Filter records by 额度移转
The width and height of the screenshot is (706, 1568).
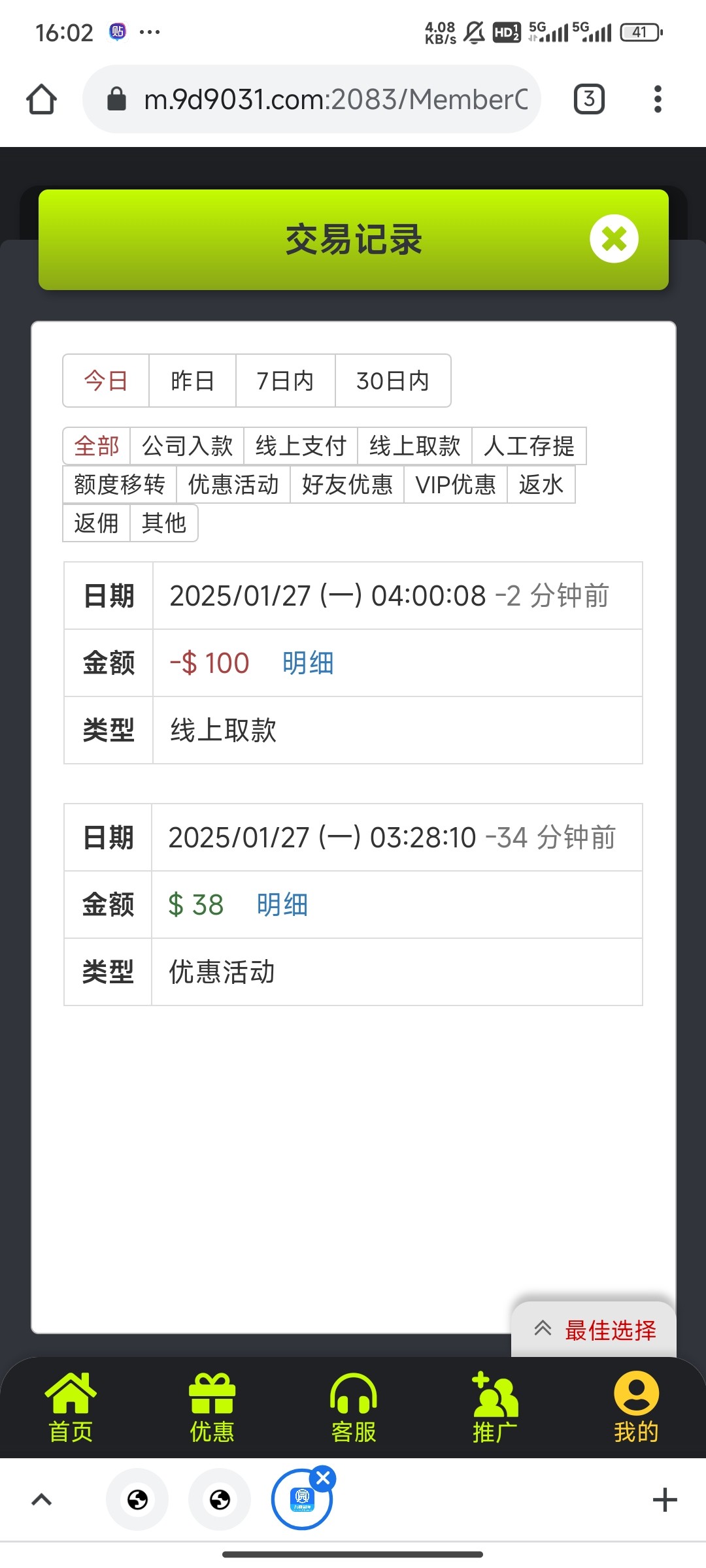pos(120,484)
